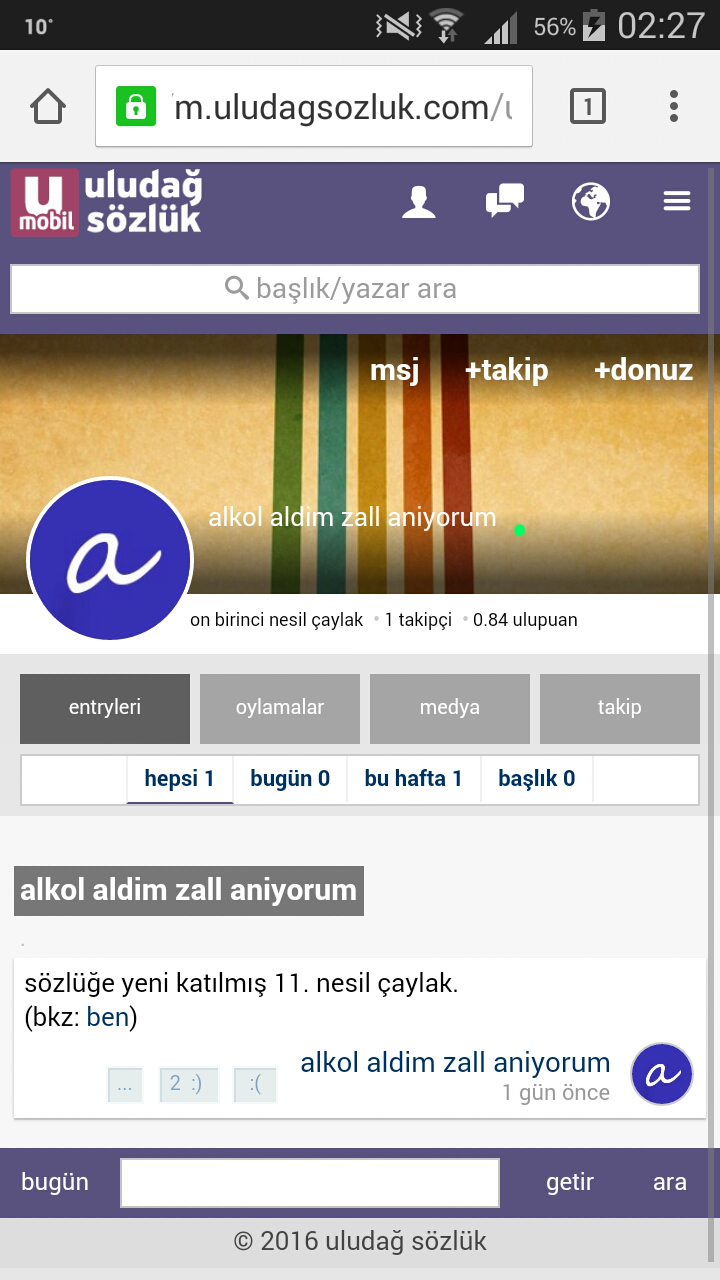
Task: Open the profile icon in the header
Action: coord(419,202)
